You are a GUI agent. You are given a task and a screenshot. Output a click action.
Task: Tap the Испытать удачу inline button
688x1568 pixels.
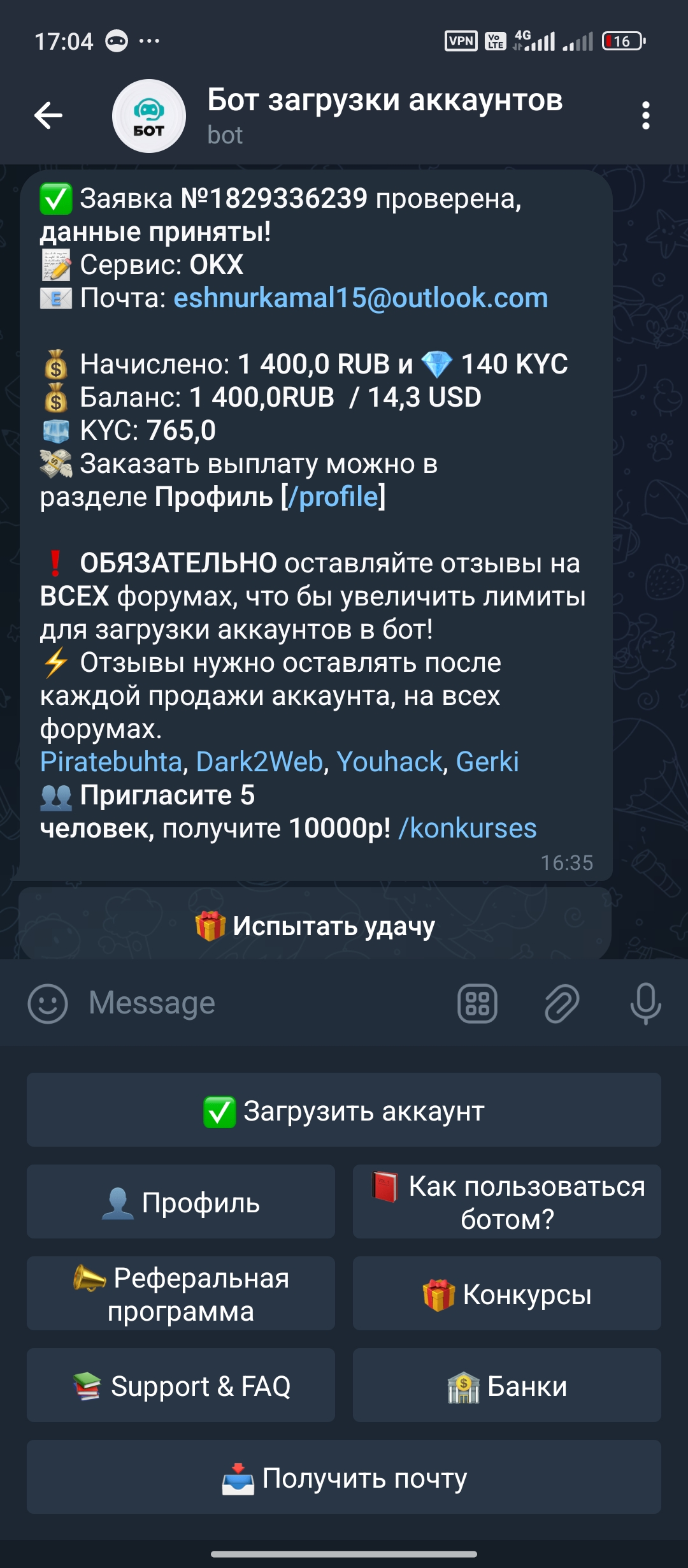[315, 926]
